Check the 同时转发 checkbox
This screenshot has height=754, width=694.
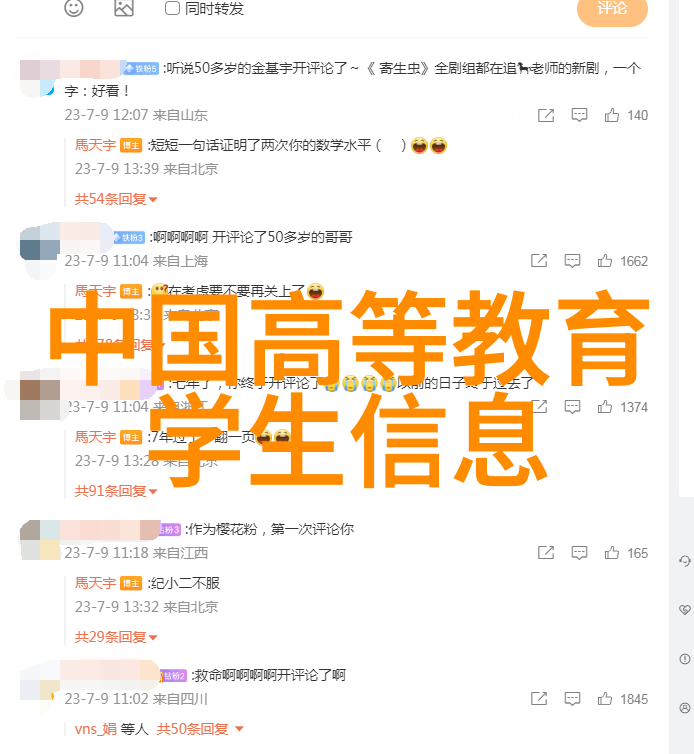point(172,8)
